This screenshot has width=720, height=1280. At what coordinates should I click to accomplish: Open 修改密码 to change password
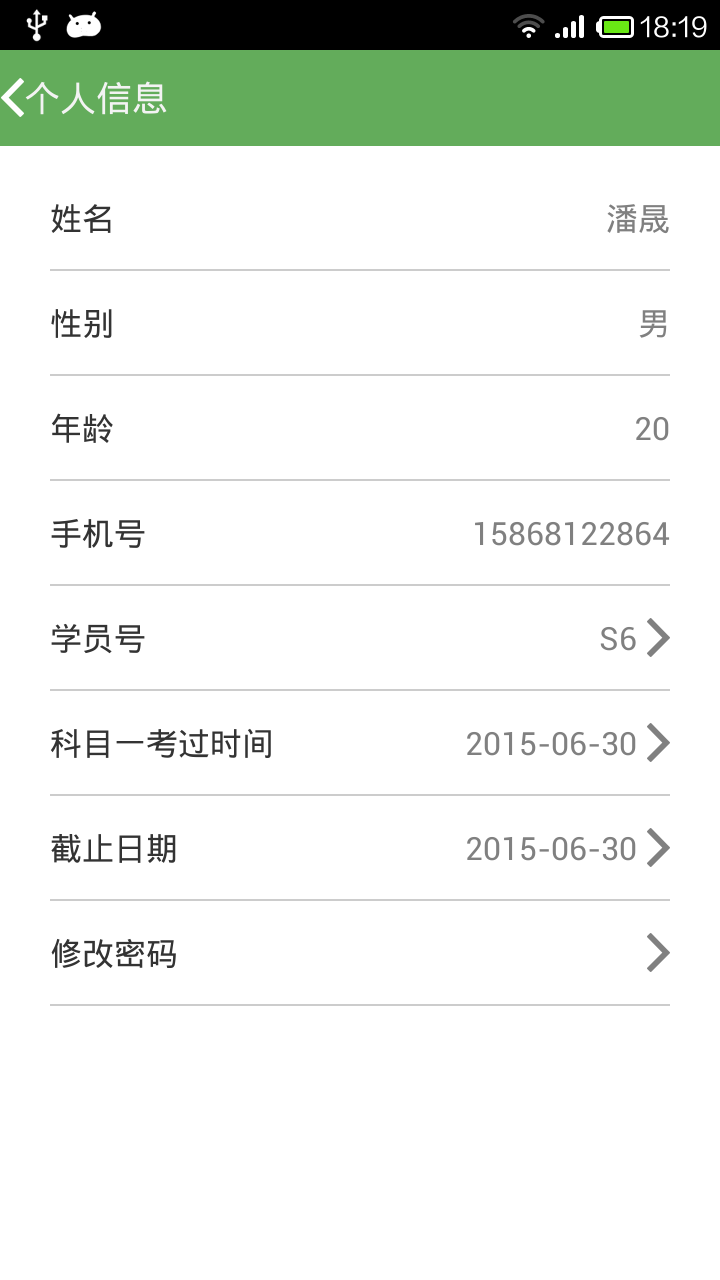pyautogui.click(x=360, y=953)
